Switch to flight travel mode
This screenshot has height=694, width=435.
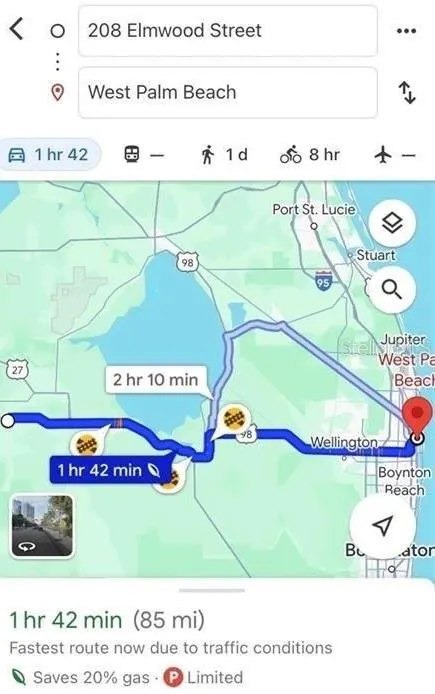point(395,154)
